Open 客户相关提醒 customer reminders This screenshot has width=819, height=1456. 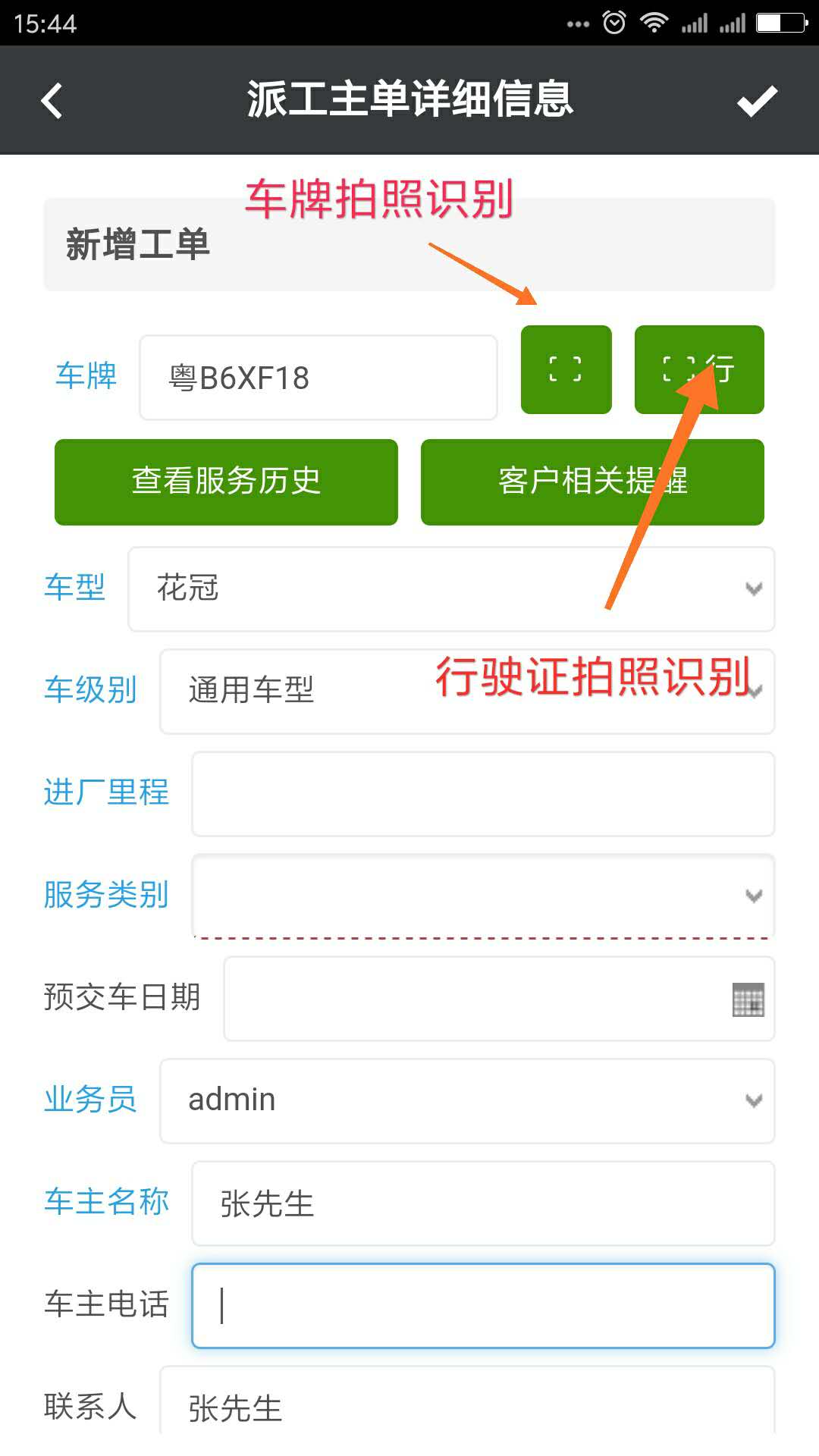pos(592,482)
